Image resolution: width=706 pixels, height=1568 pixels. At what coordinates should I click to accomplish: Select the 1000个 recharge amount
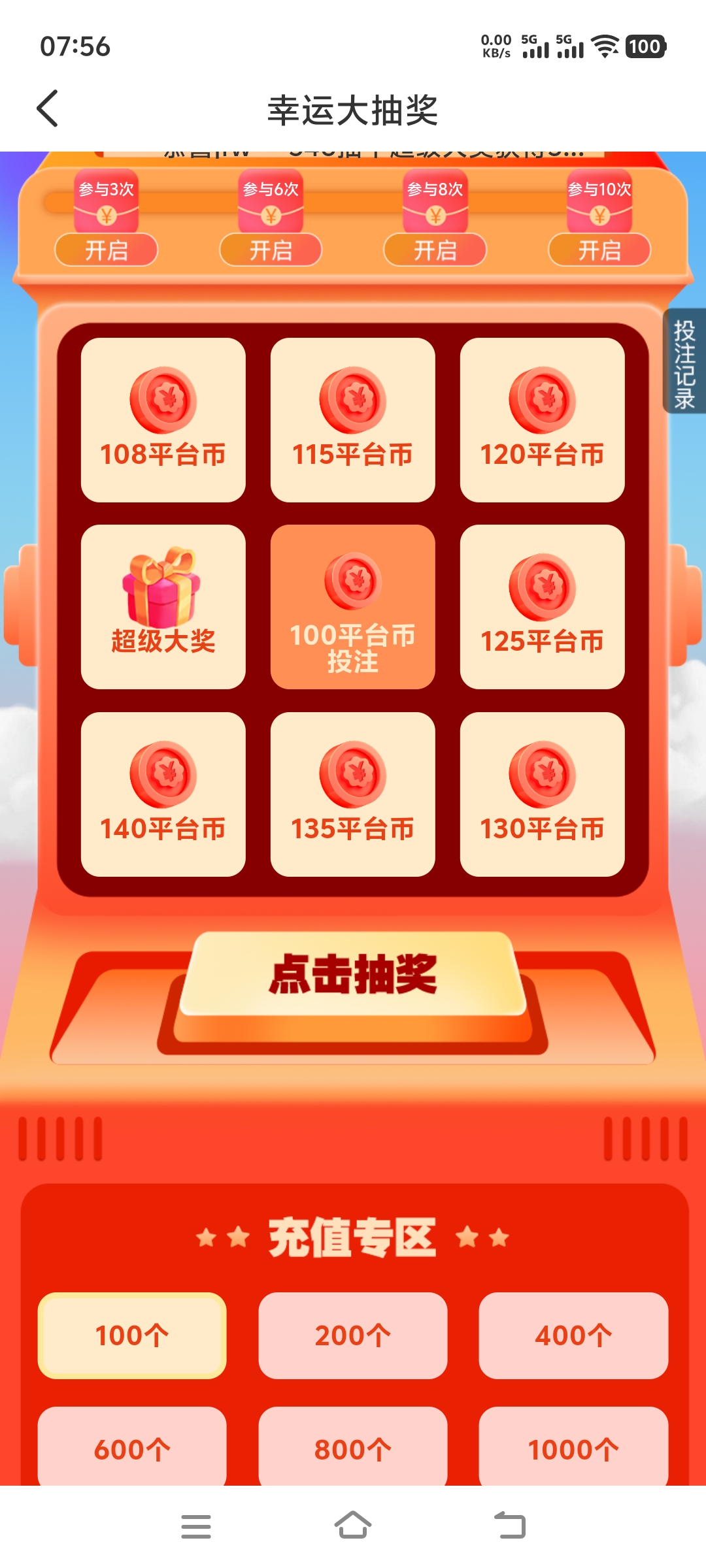[573, 1448]
